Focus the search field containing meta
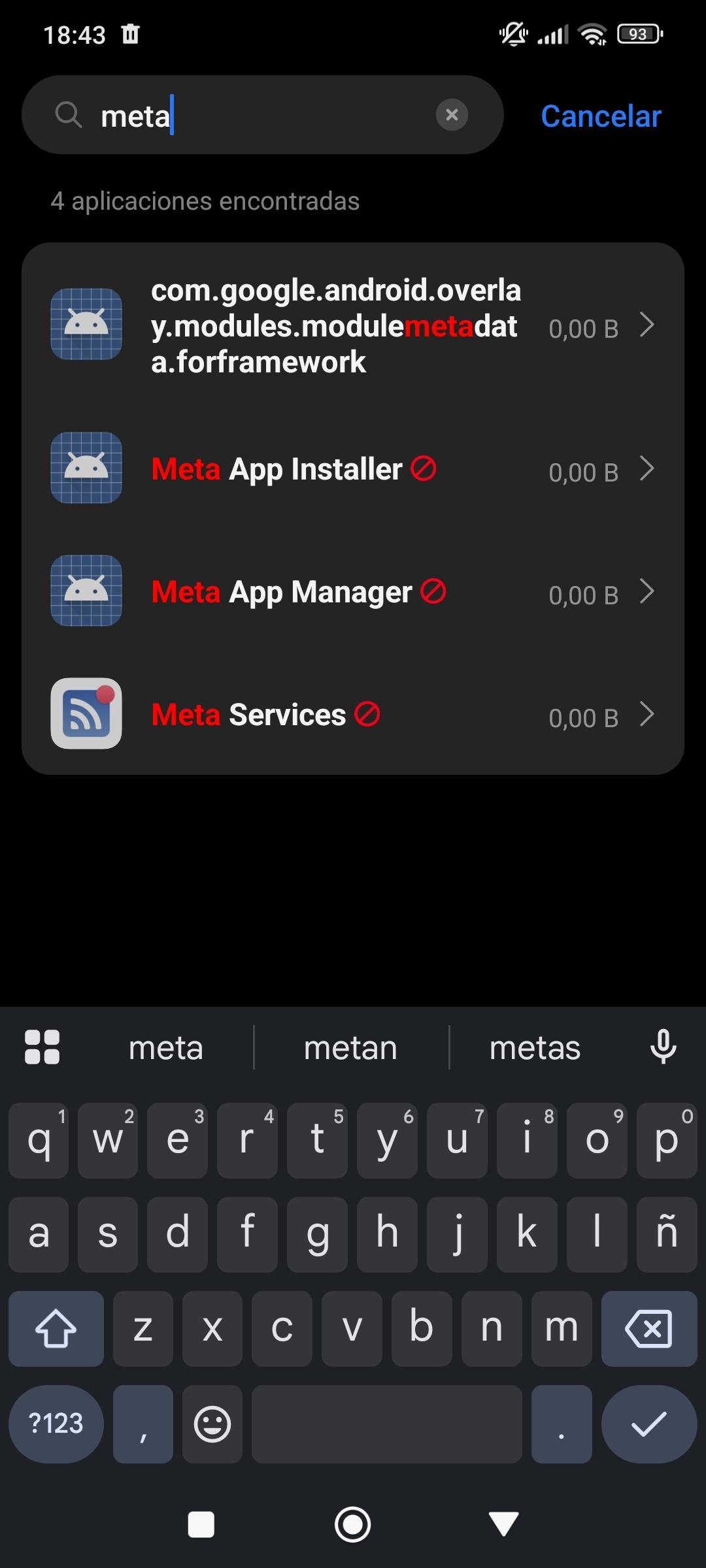Image resolution: width=706 pixels, height=1568 pixels. [262, 115]
